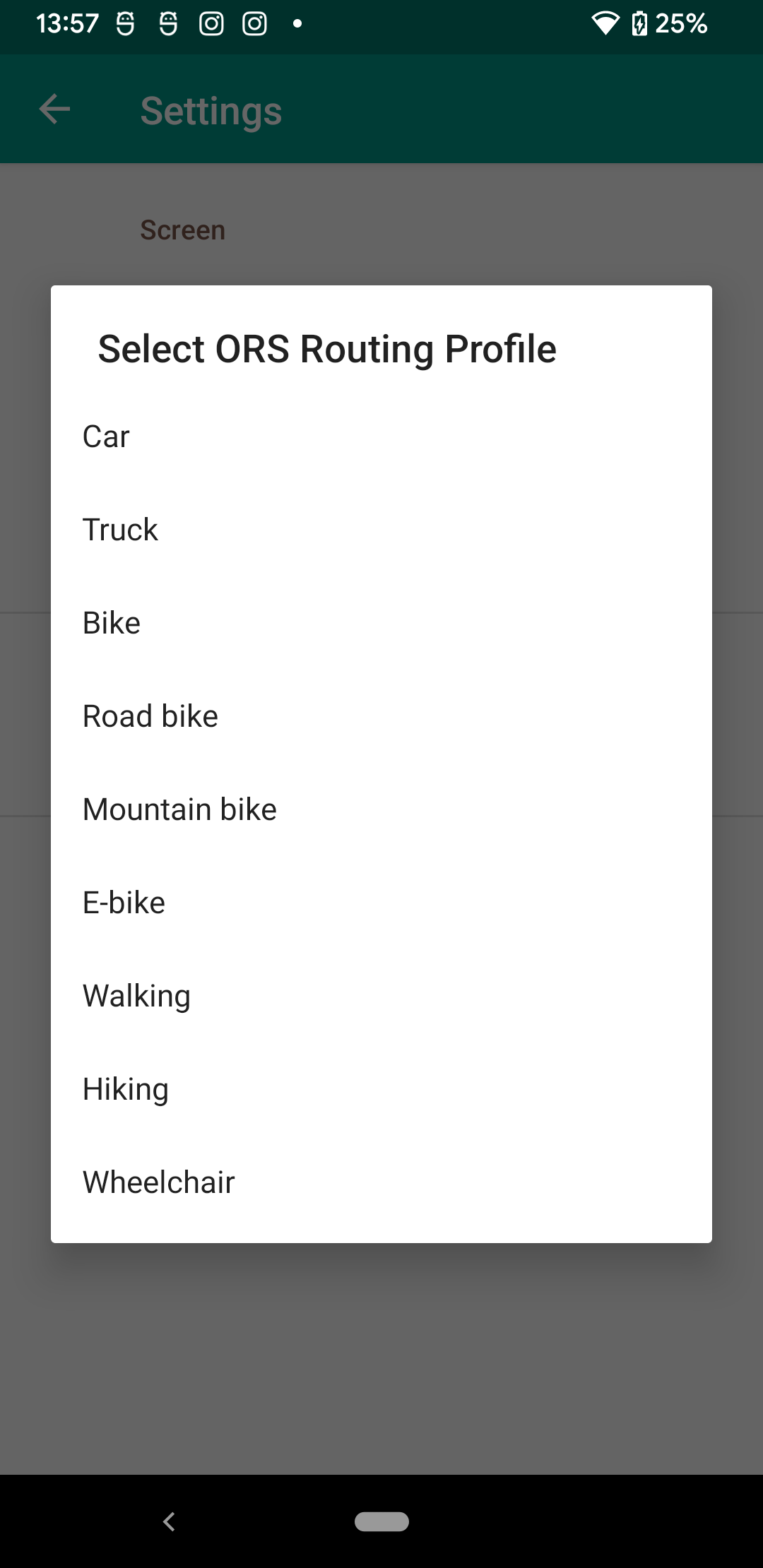
Task: Choose Mountain bike profile
Action: point(381,809)
